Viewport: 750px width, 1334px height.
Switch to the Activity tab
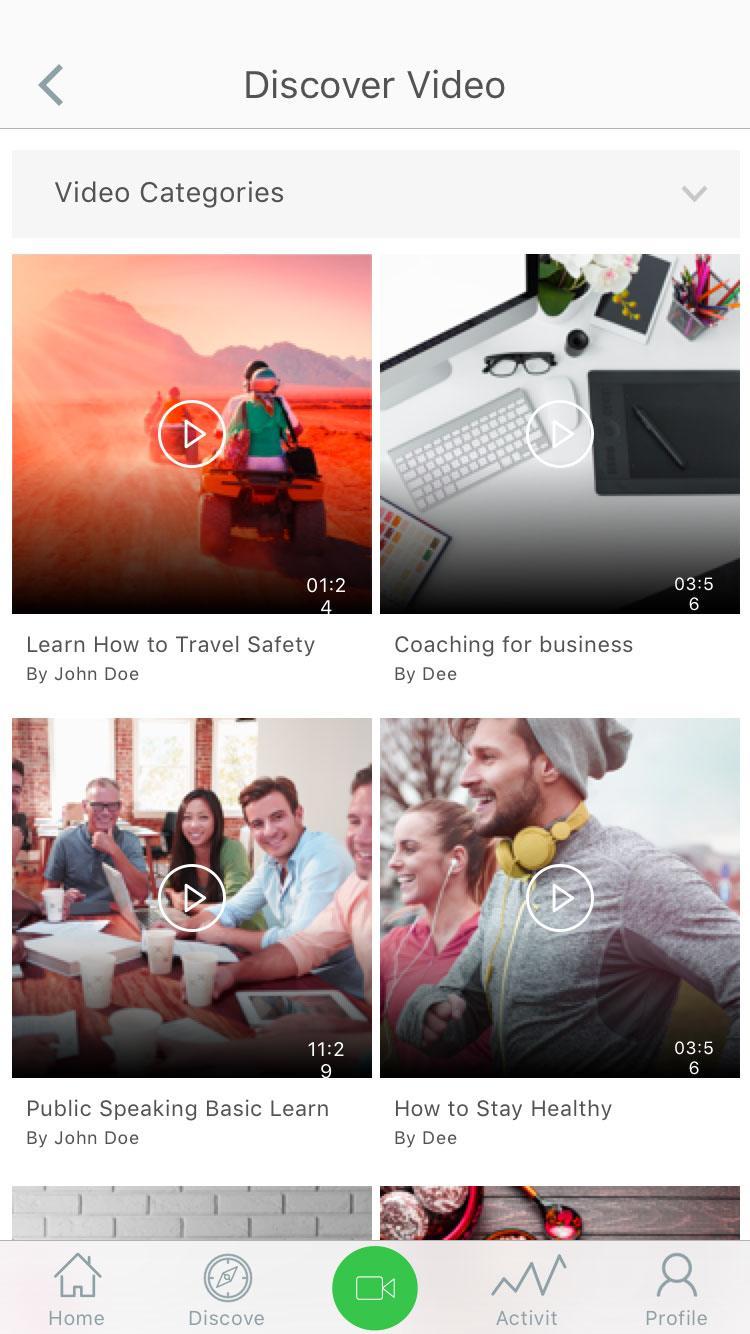527,1290
